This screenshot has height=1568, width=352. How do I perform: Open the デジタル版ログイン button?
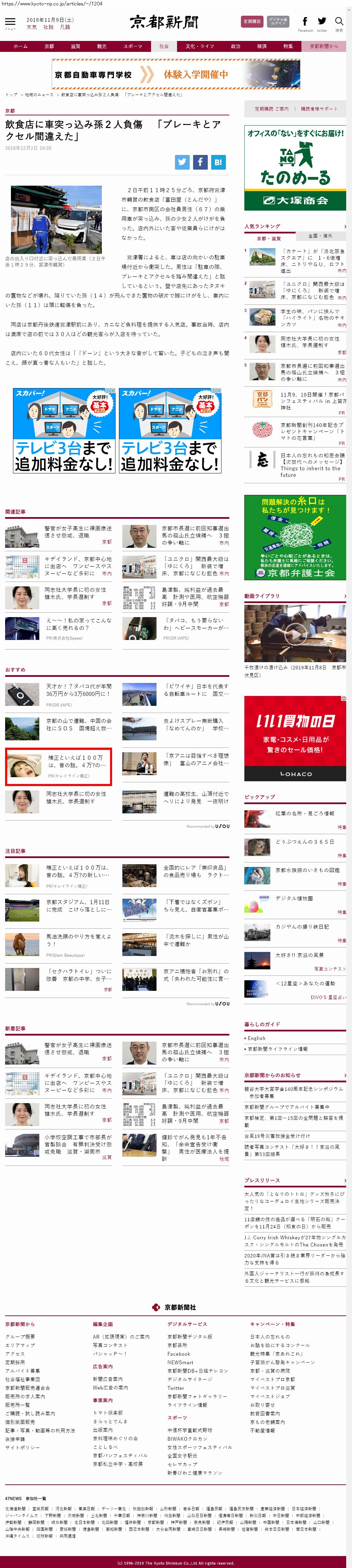pos(278,21)
